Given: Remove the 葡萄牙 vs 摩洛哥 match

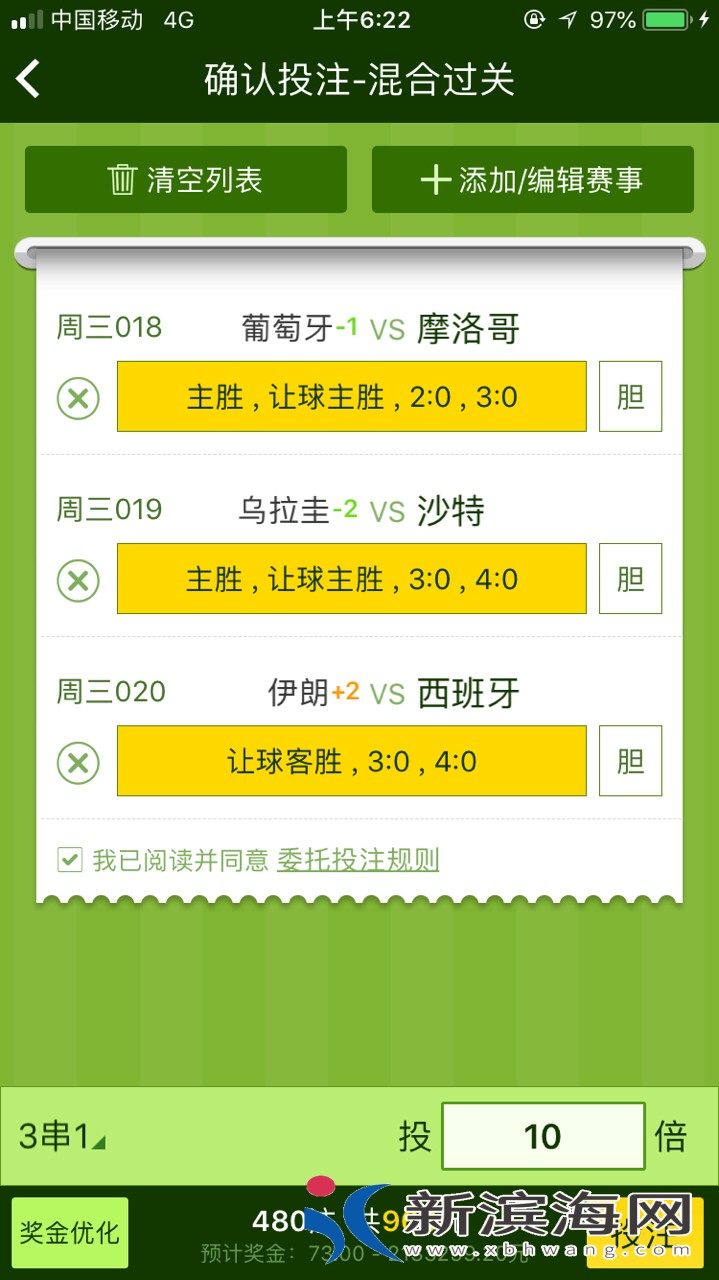Looking at the screenshot, I should click(x=78, y=398).
